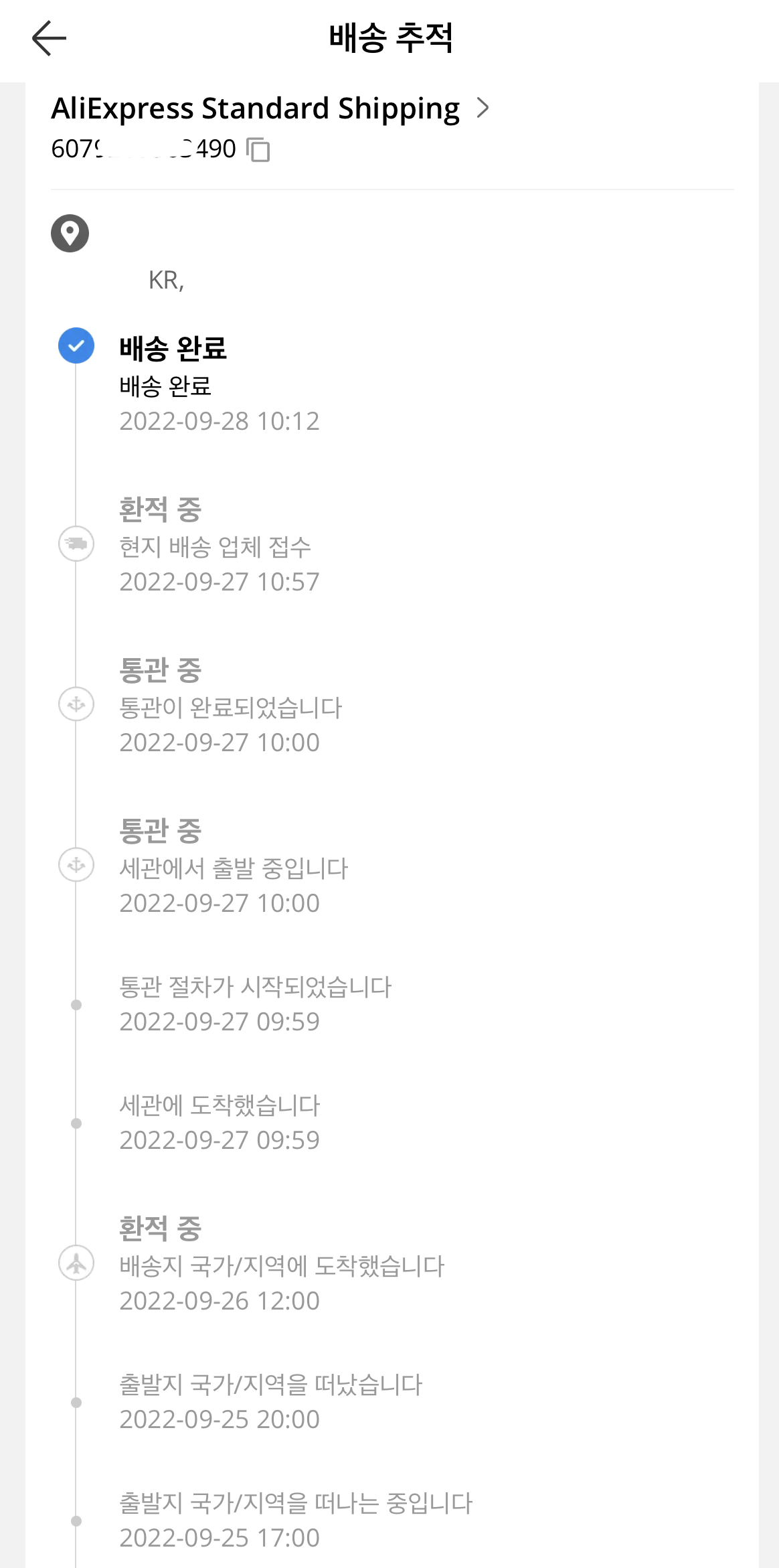Click the truck icon for 환적 중 step

pyautogui.click(x=76, y=544)
